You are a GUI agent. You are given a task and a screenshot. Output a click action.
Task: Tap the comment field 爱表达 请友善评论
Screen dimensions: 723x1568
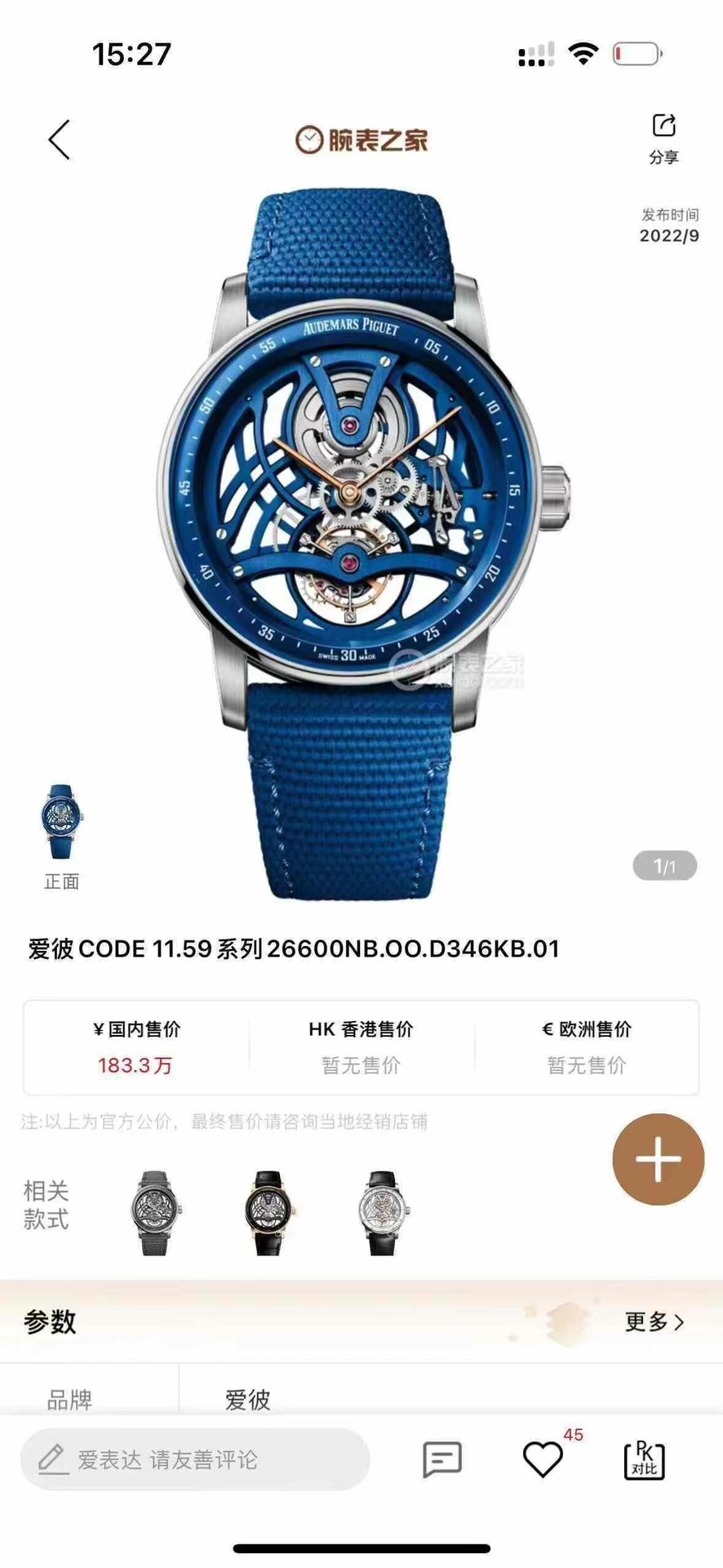click(194, 1459)
